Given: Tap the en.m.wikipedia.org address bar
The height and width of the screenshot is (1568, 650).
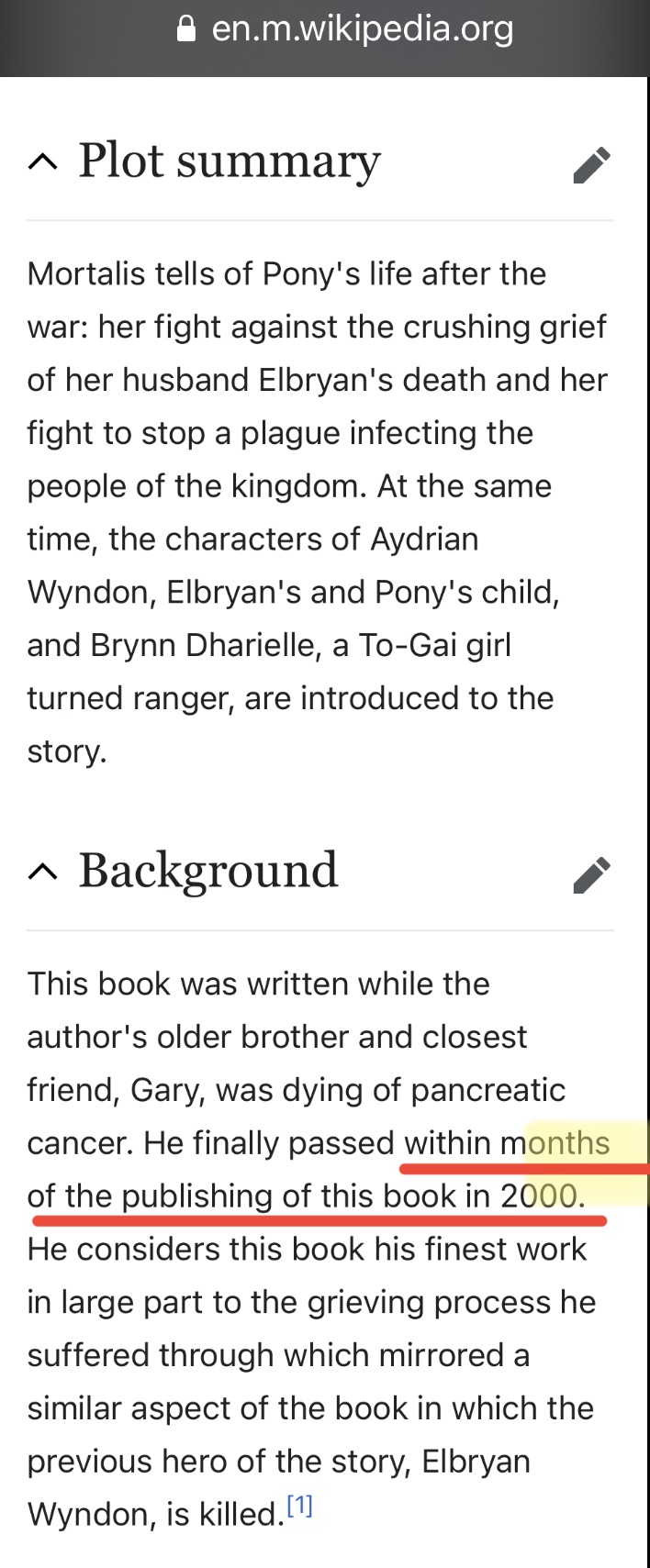Looking at the screenshot, I should tap(345, 29).
